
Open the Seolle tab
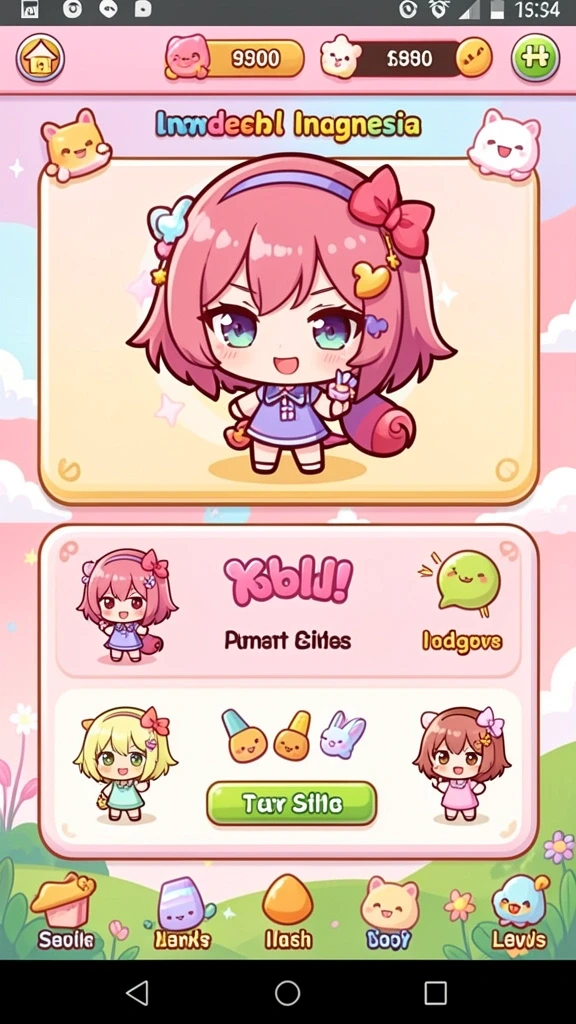pos(65,912)
